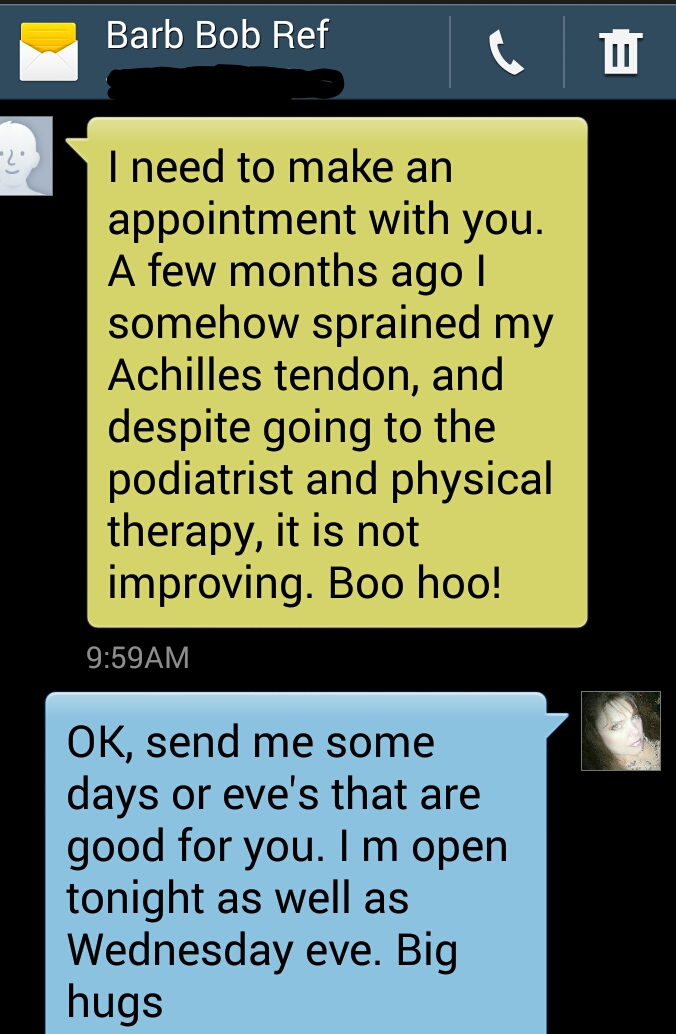Screen dimensions: 676x1034
Task: Delete messages using the trash icon
Action: click(620, 51)
